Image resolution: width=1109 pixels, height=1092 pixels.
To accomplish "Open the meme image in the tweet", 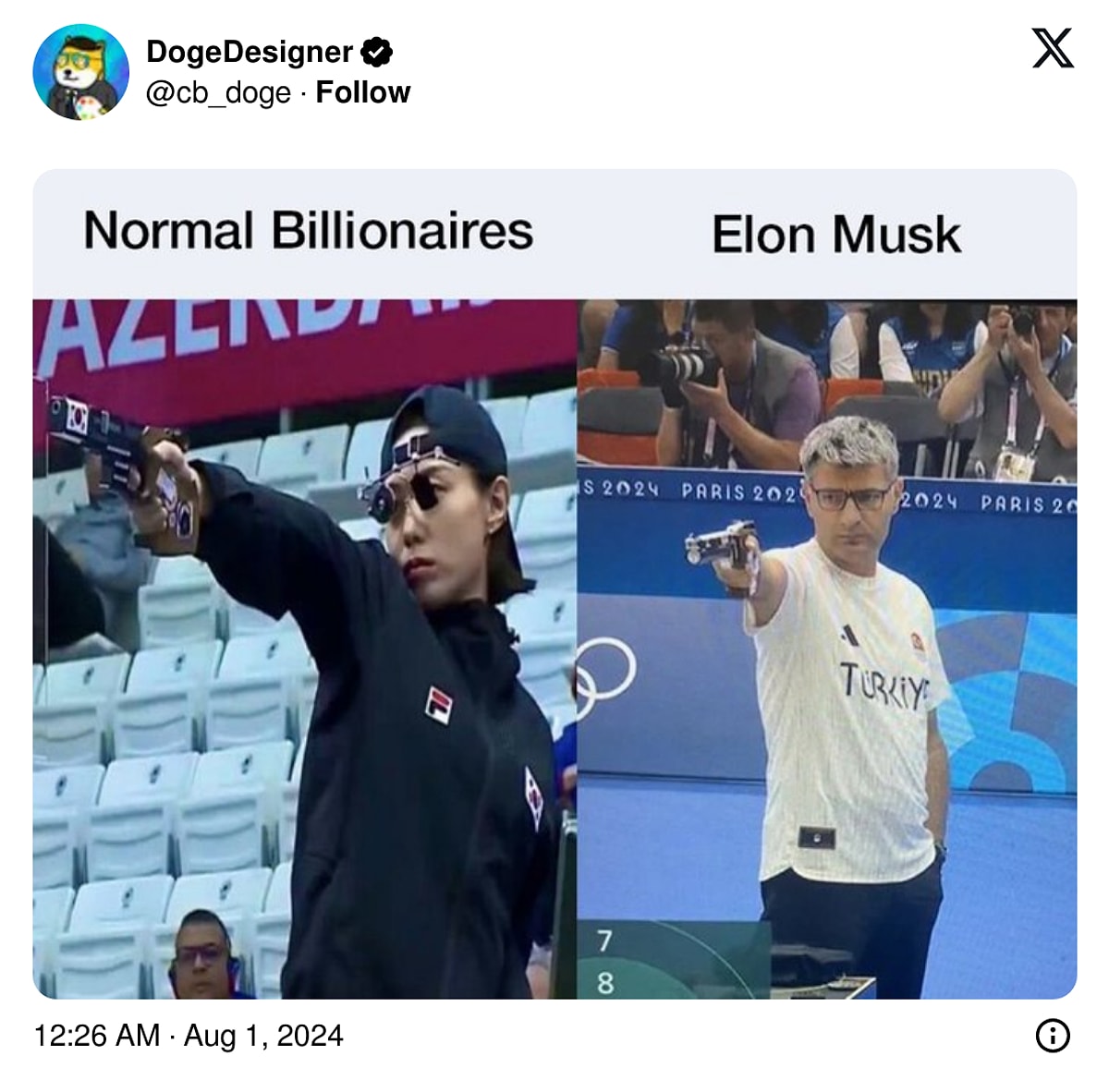I will click(554, 584).
